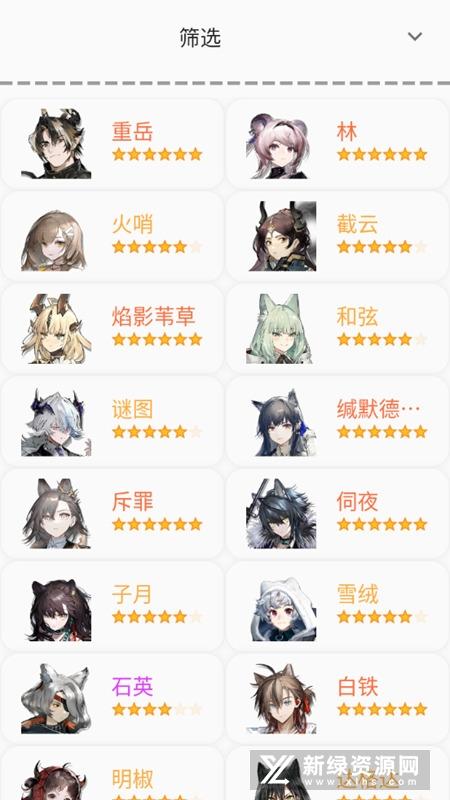Open the 雪绒 character card
The image size is (450, 800).
337,606
